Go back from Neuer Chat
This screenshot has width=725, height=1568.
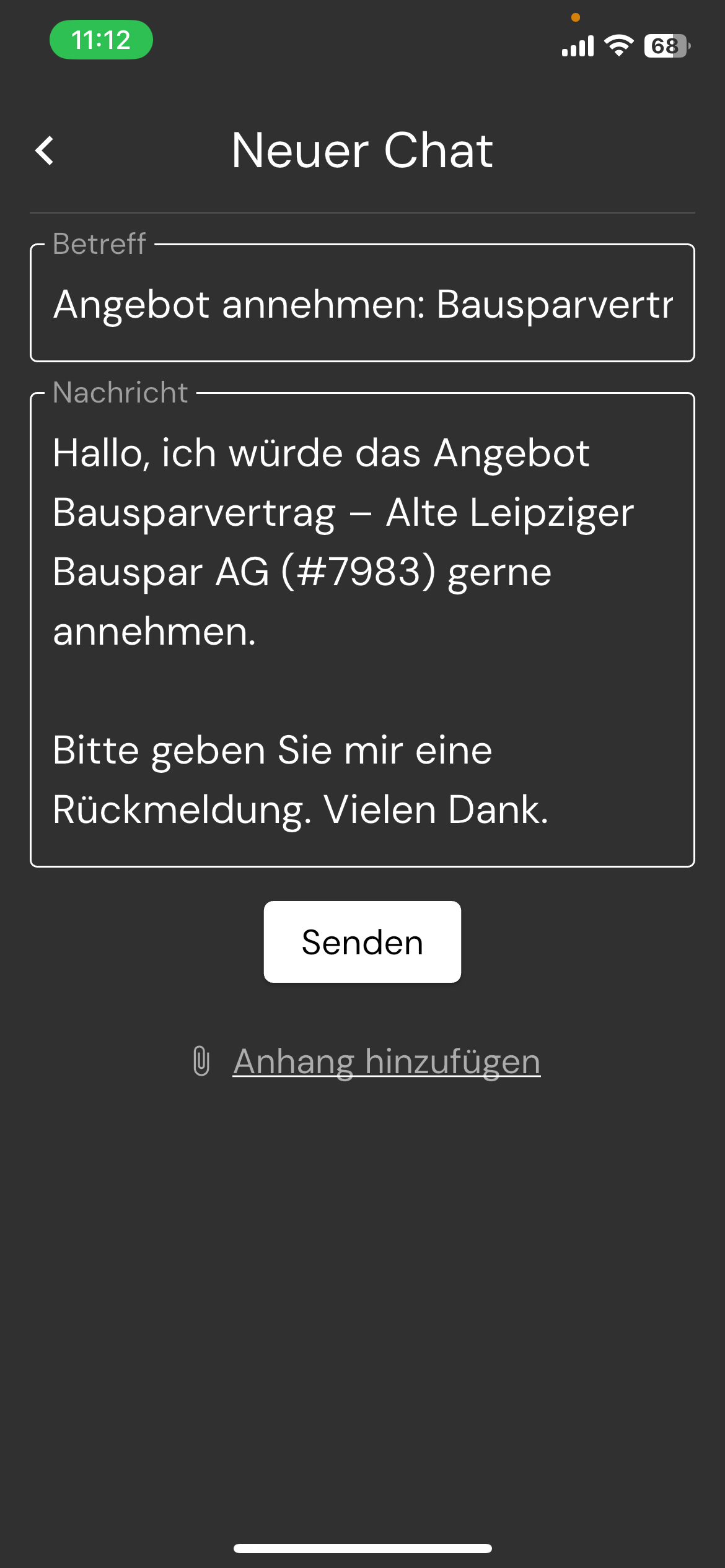45,150
